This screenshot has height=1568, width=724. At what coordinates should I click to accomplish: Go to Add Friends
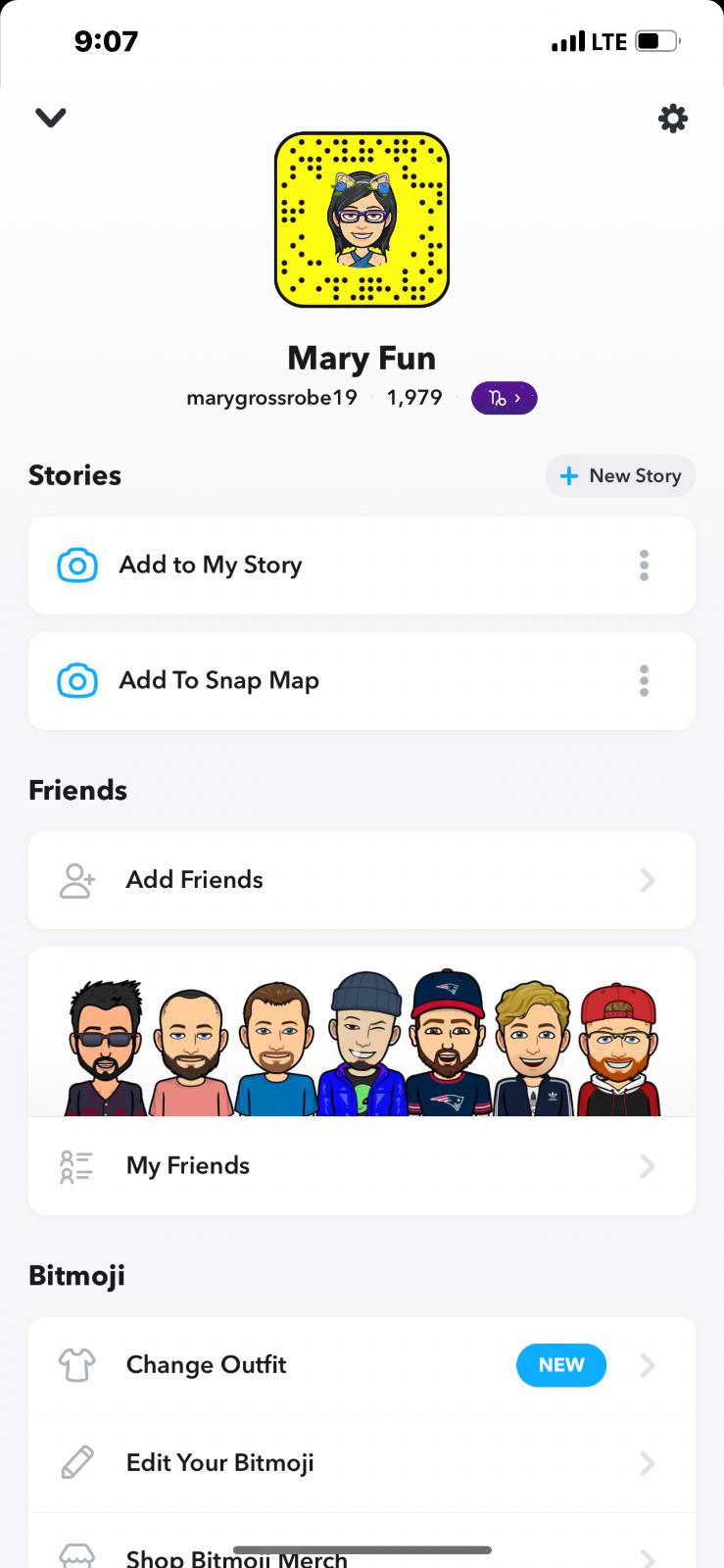pyautogui.click(x=362, y=880)
